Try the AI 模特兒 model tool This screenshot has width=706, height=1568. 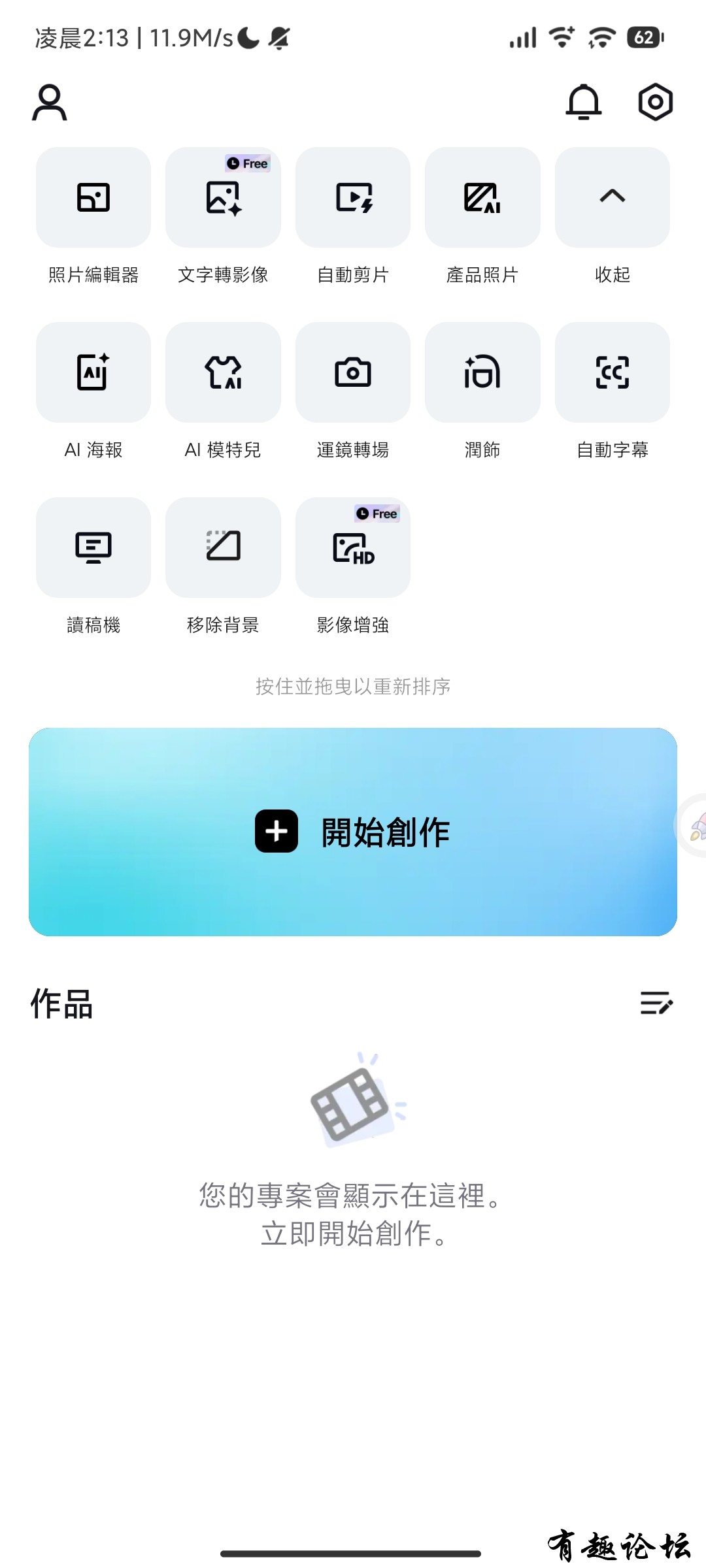point(223,372)
